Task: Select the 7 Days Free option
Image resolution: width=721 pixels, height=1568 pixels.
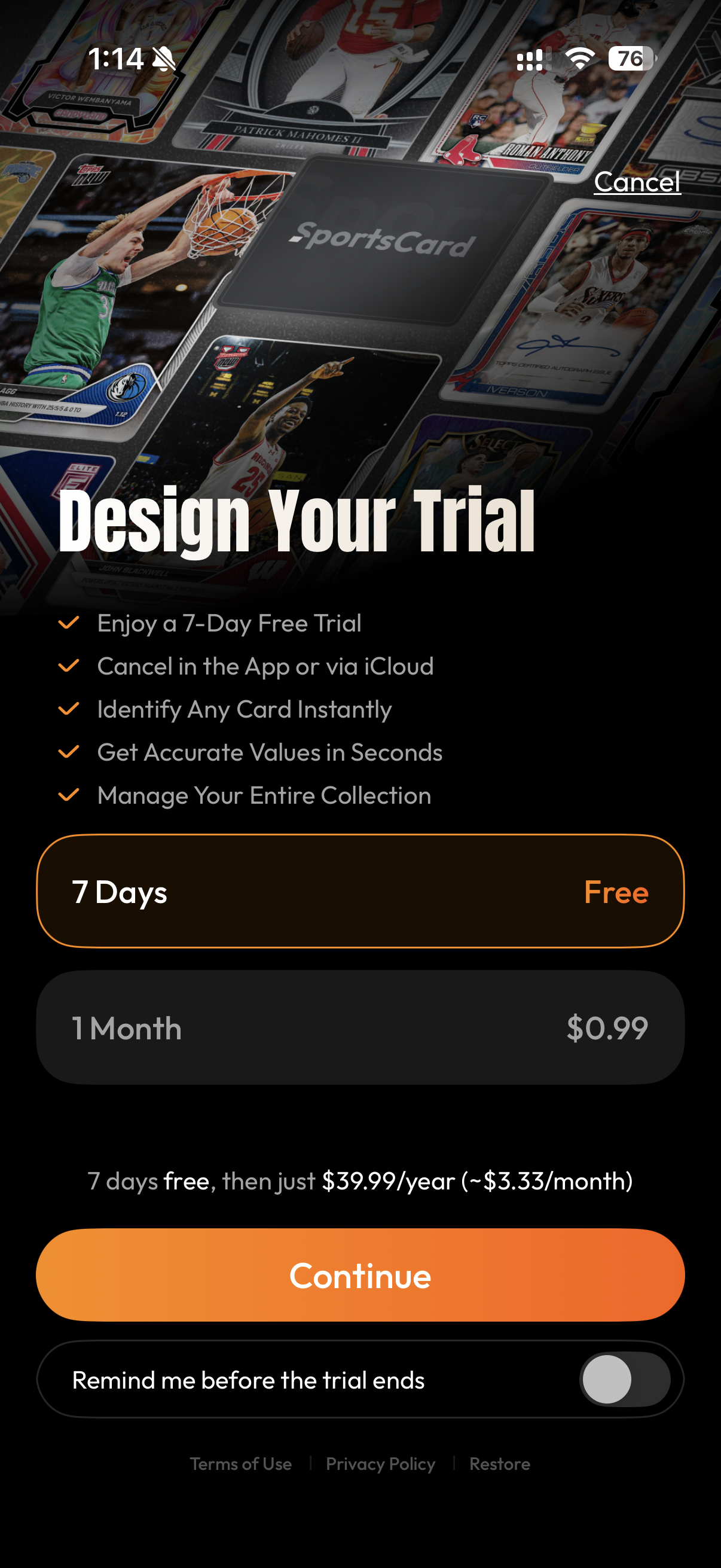Action: coord(360,891)
